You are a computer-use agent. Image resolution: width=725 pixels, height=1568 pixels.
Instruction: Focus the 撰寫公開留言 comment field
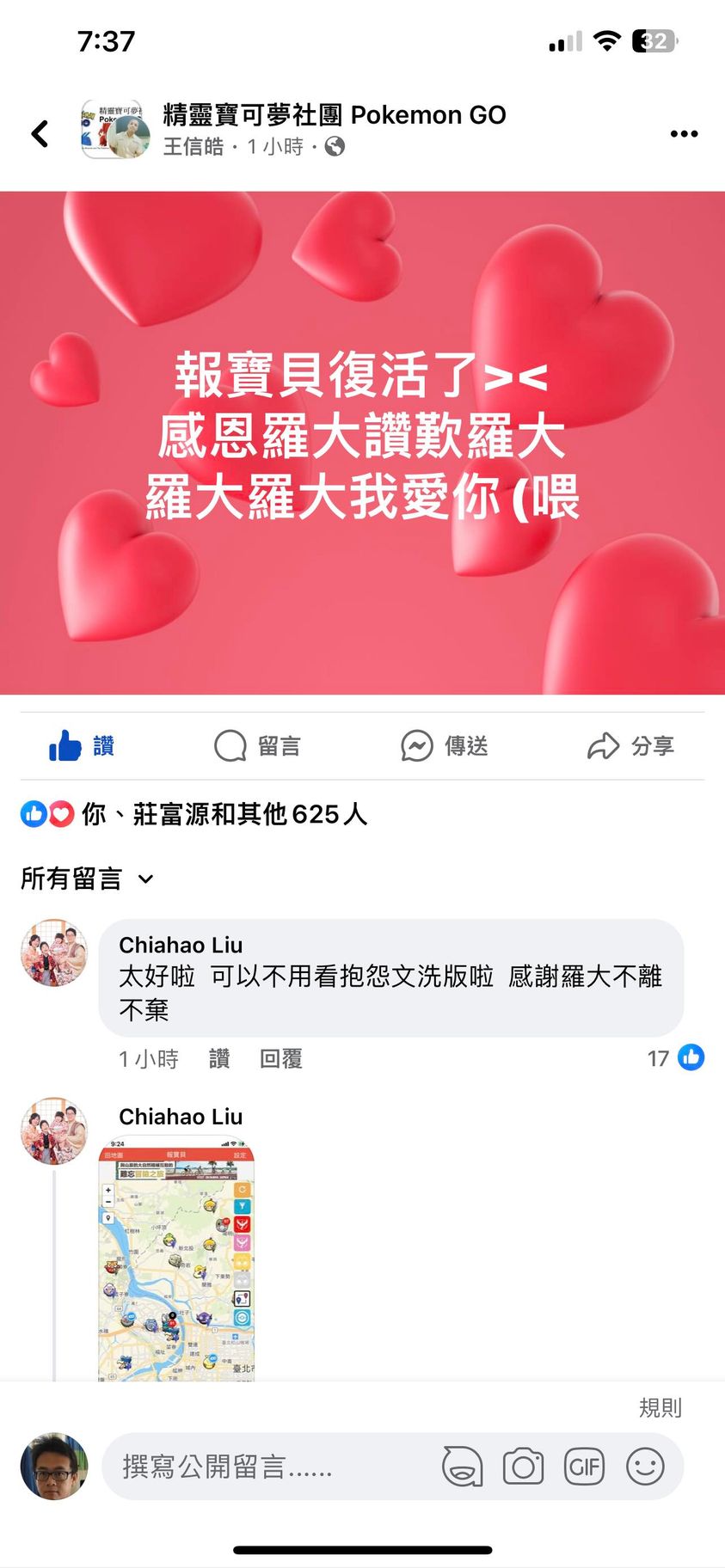(x=267, y=1467)
